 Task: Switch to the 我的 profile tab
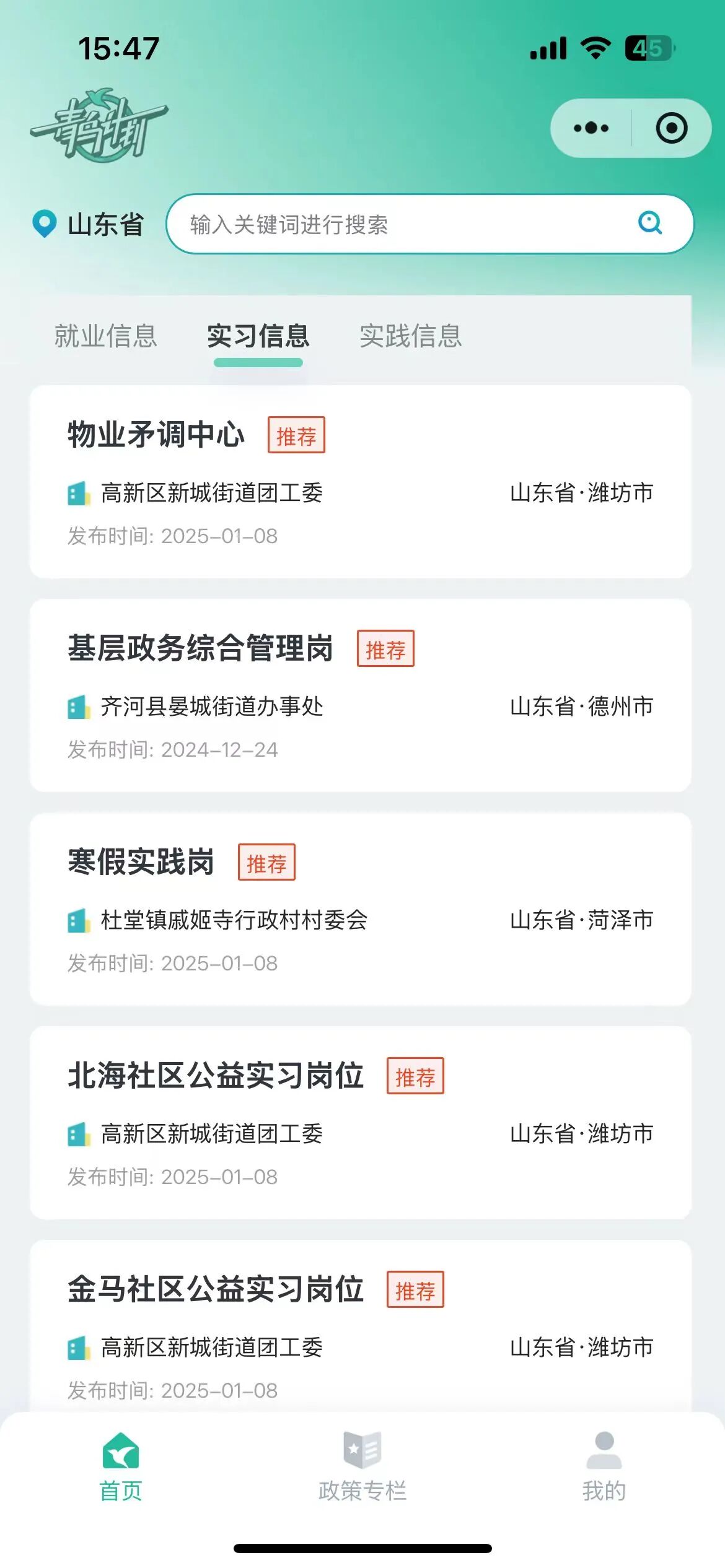coord(604,1466)
